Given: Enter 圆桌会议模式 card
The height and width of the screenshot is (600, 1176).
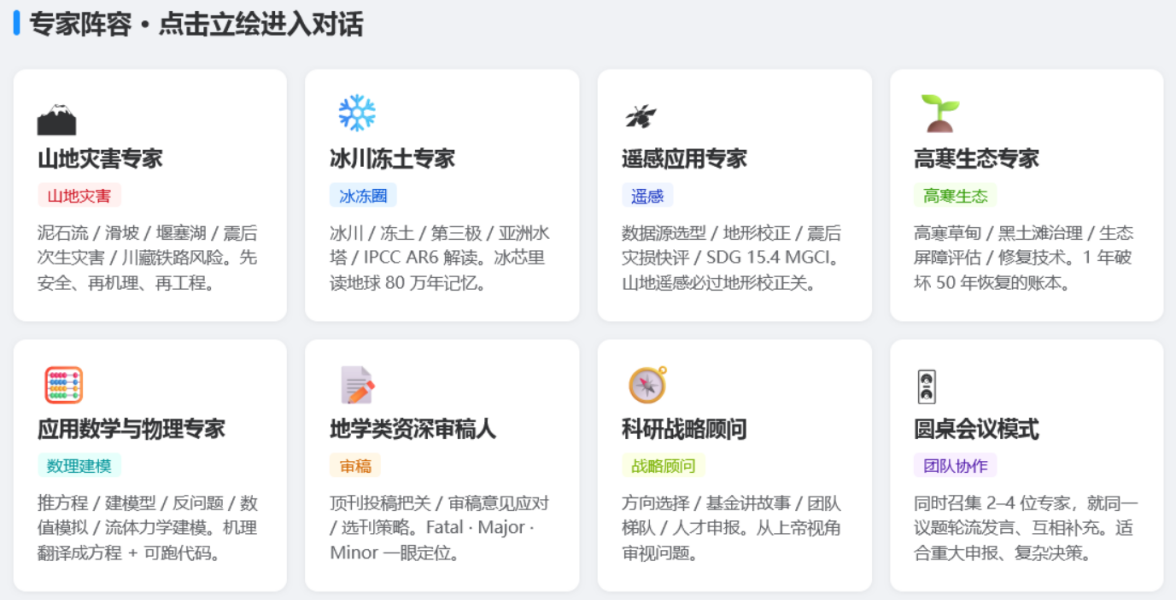Looking at the screenshot, I should point(1026,465).
